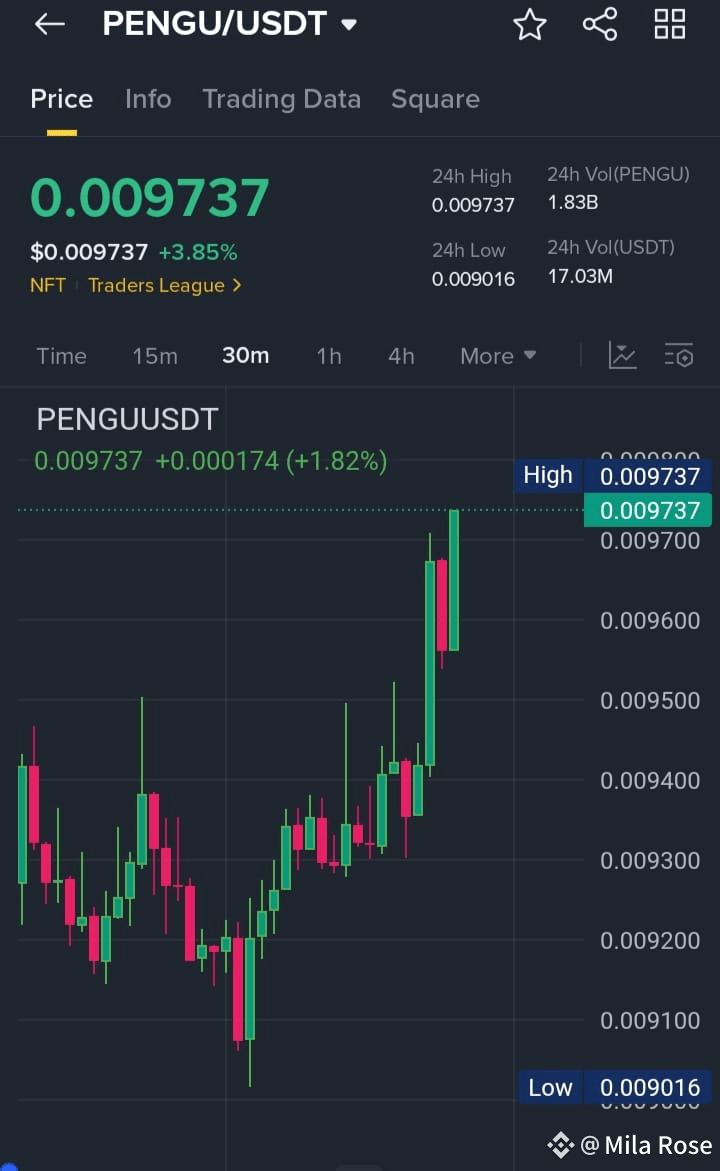720x1171 pixels.
Task: Tap the back arrow to exit chart
Action: click(49, 24)
